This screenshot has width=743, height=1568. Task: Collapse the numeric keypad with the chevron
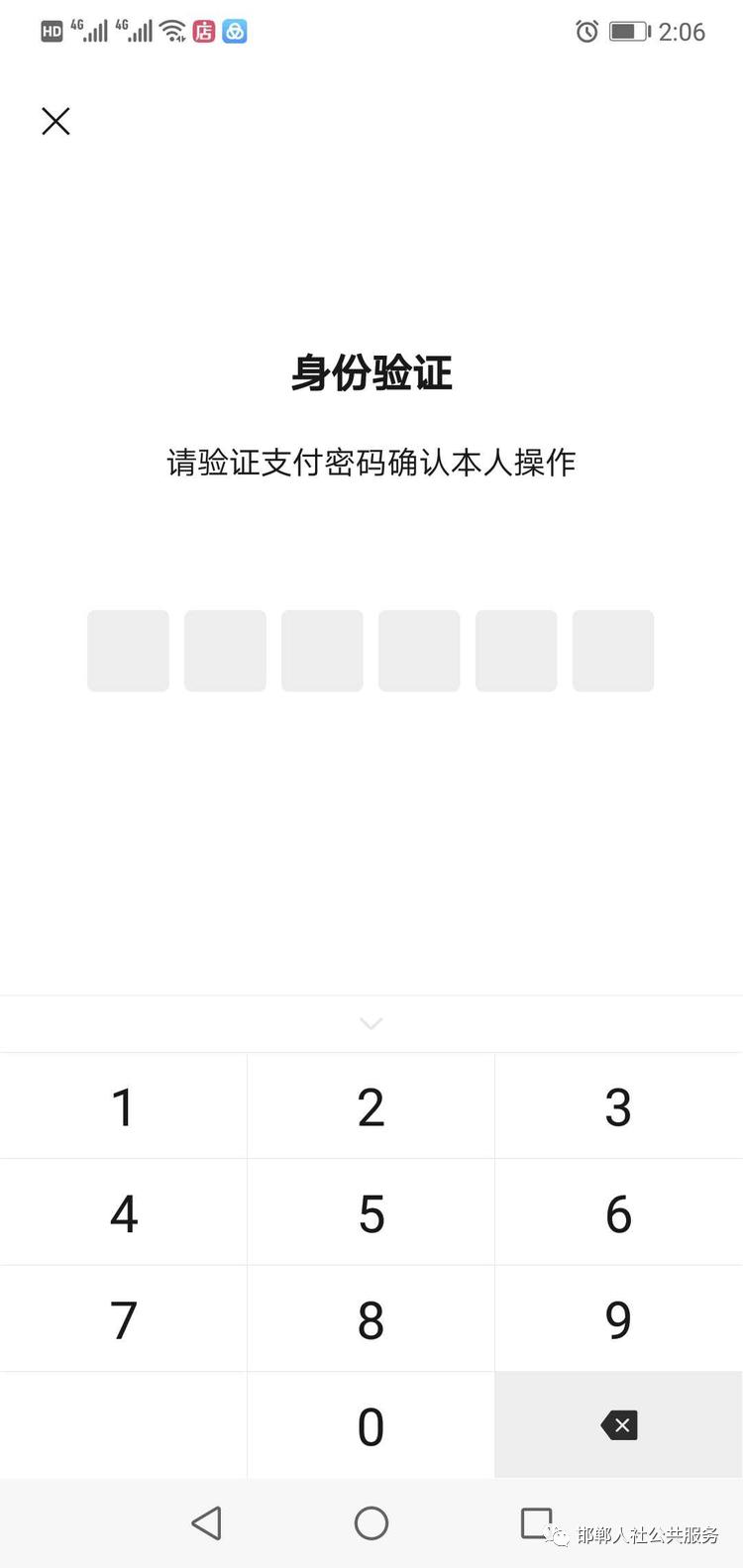click(371, 1023)
